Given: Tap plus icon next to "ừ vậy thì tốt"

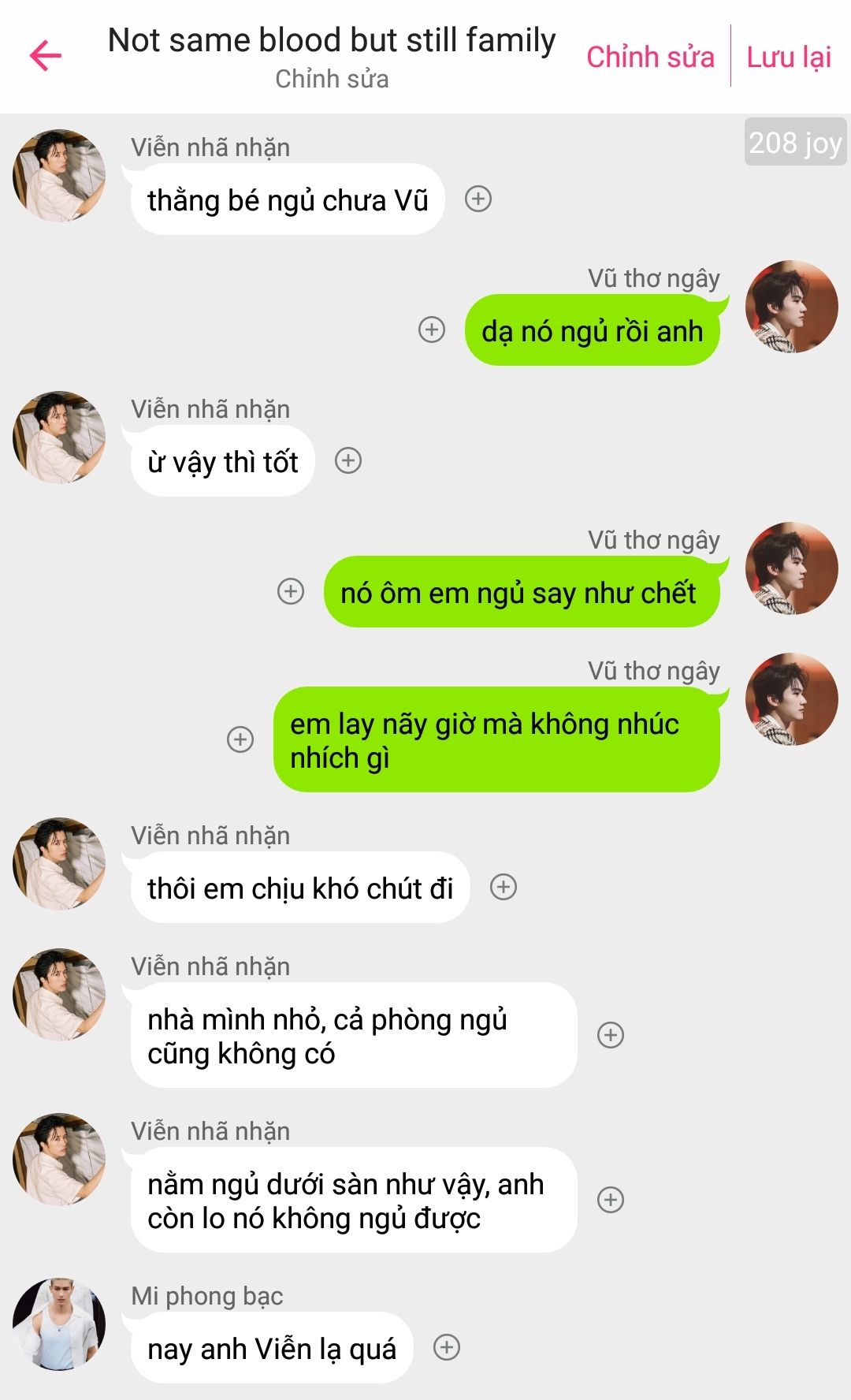Looking at the screenshot, I should (x=348, y=460).
